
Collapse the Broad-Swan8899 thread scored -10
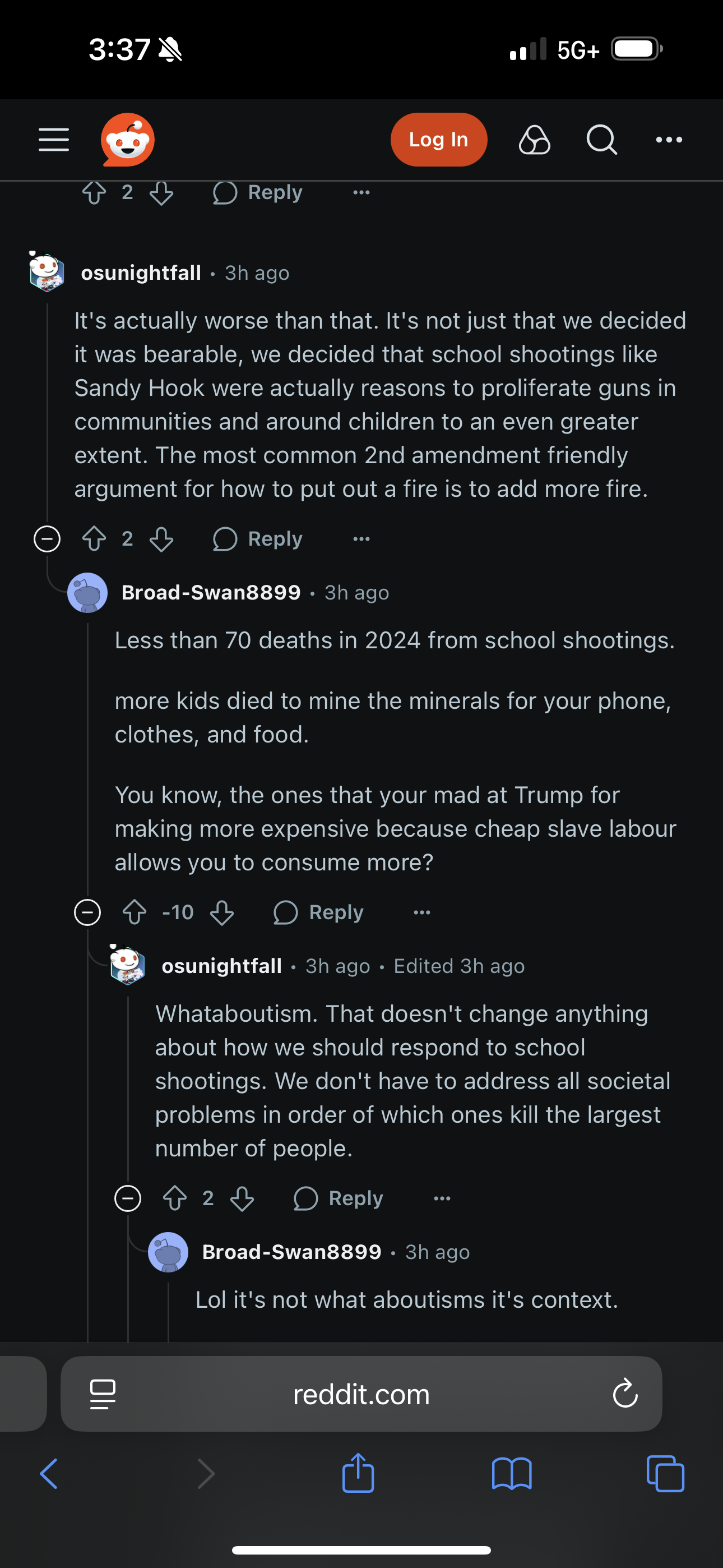pos(87,912)
